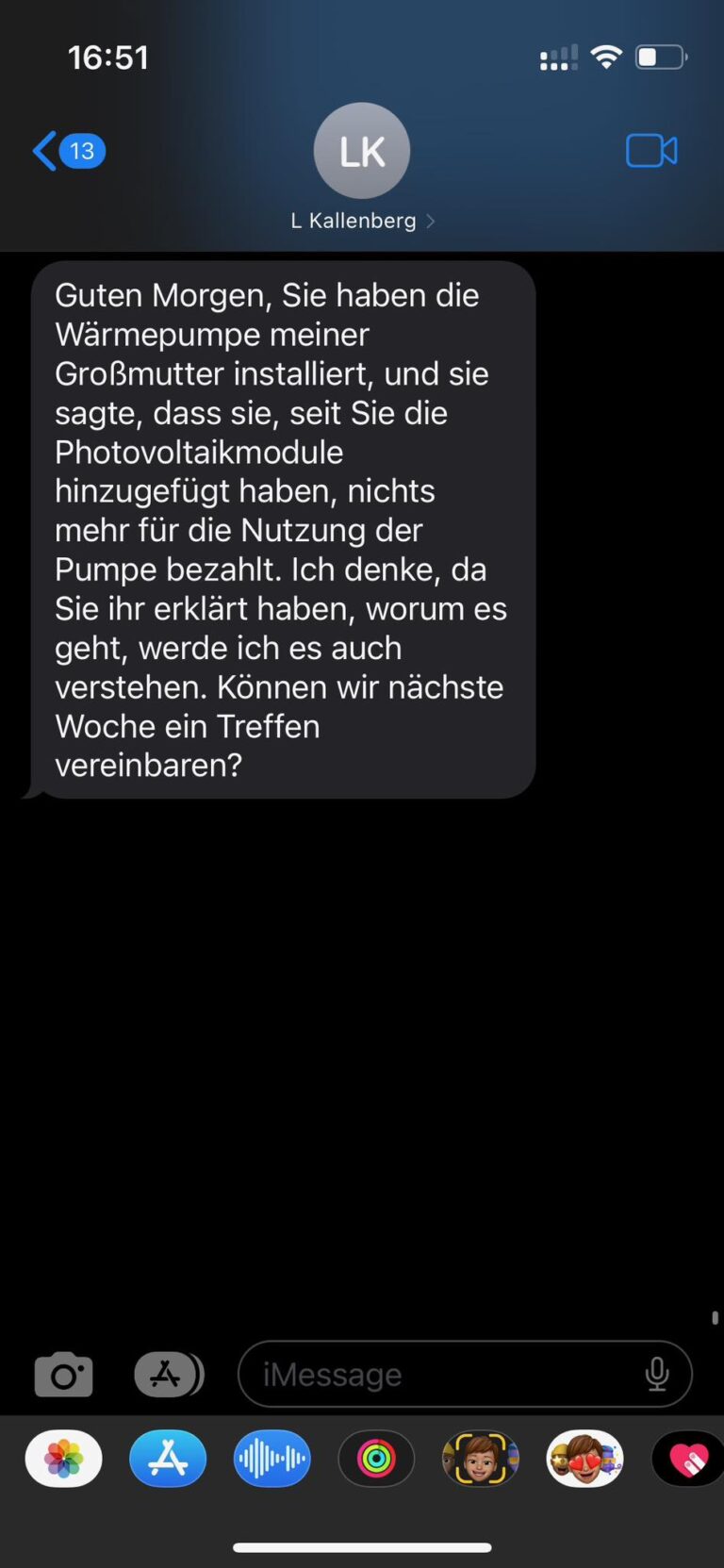Open the camera to attach a photo
724x1568 pixels.
pos(63,1374)
